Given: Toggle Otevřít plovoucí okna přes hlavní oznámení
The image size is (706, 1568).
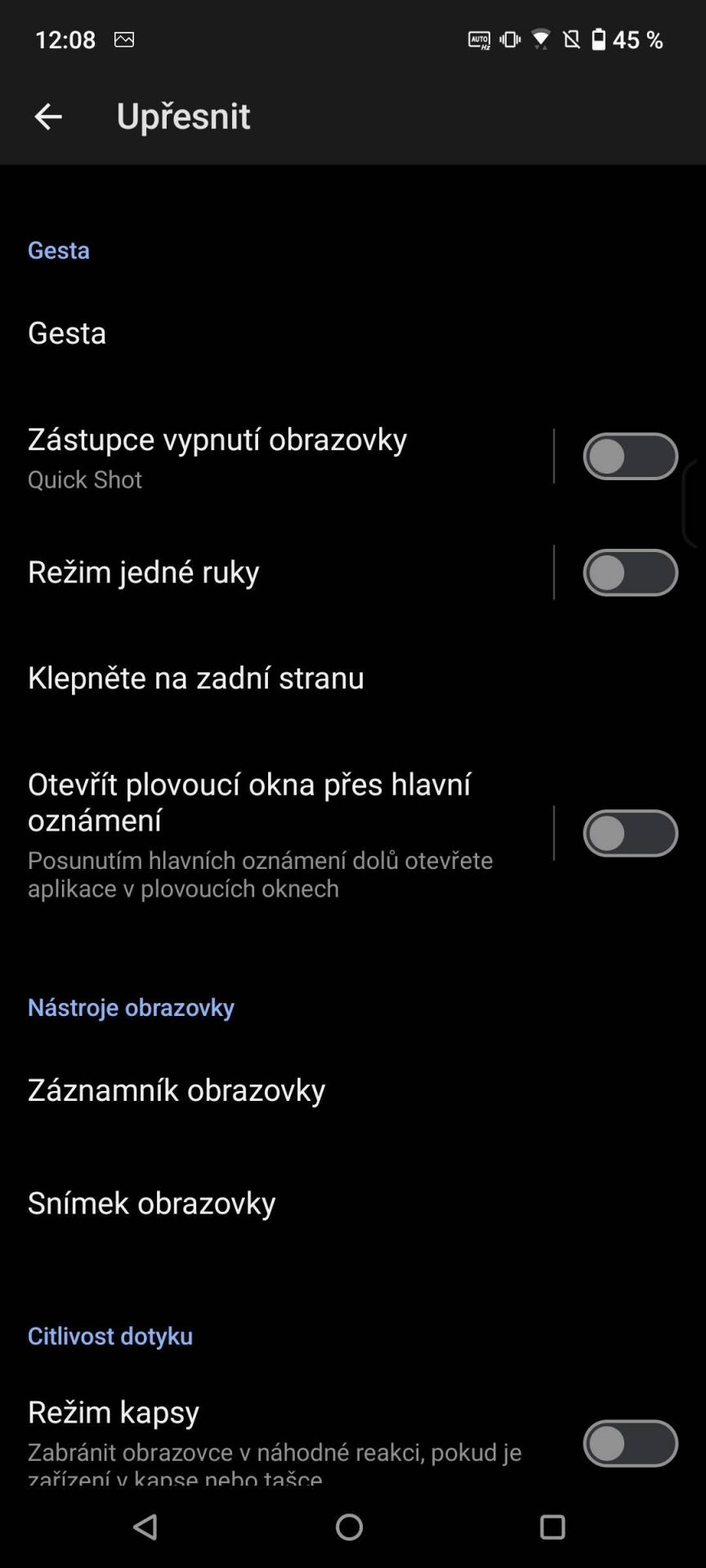Looking at the screenshot, I should (x=630, y=833).
